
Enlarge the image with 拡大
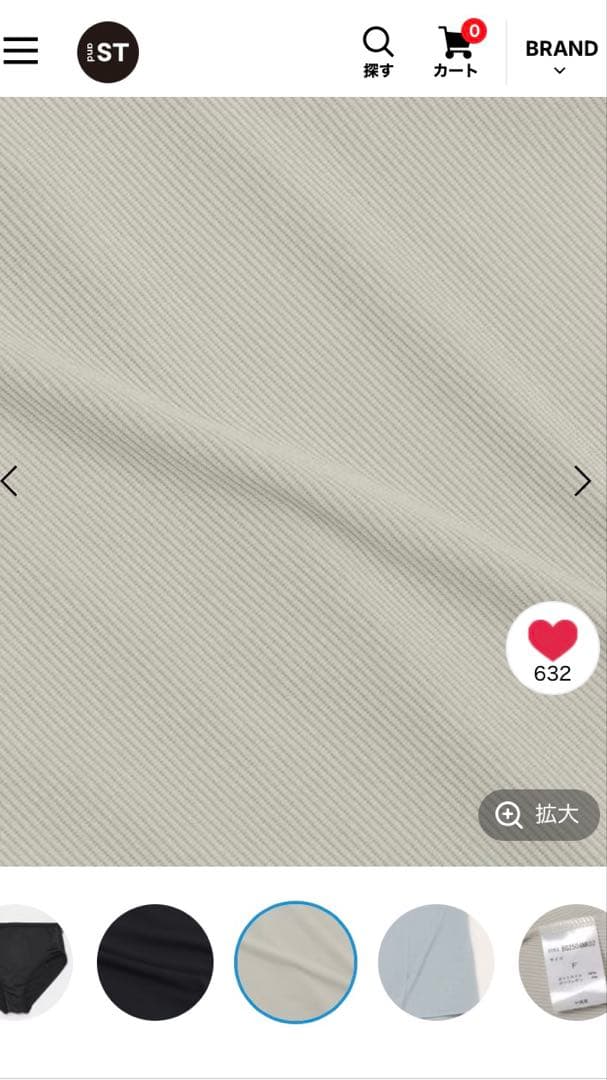click(x=539, y=815)
